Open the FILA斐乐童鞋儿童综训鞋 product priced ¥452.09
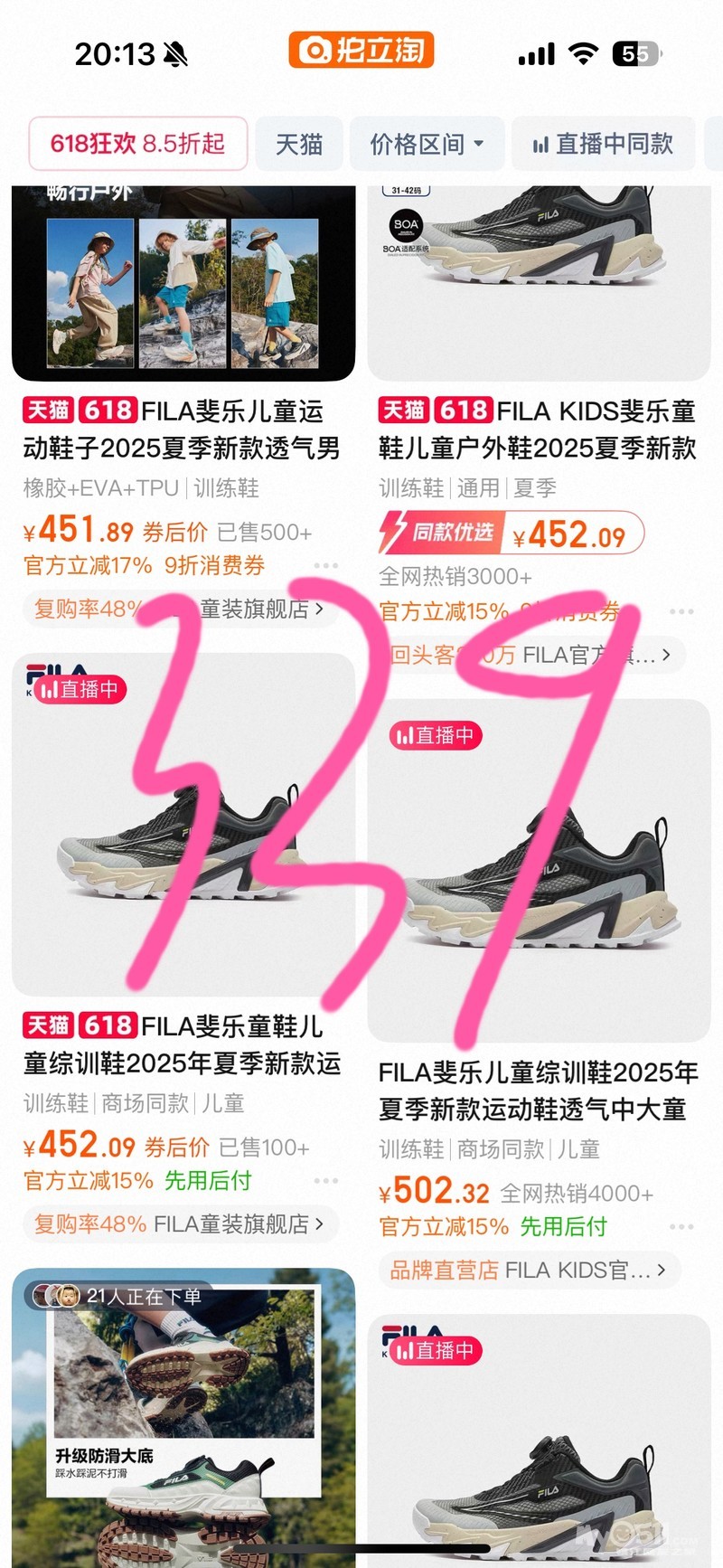Screen dimensions: 723x1568 [x=182, y=1044]
